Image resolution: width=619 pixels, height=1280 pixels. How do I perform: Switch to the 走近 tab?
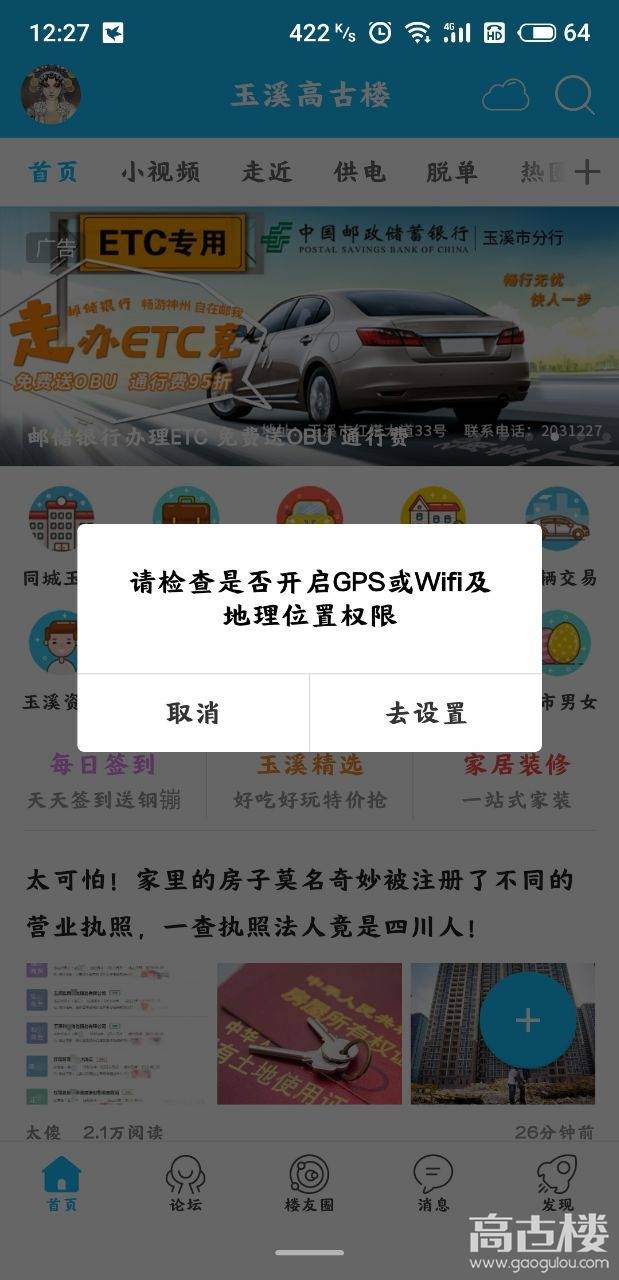267,172
